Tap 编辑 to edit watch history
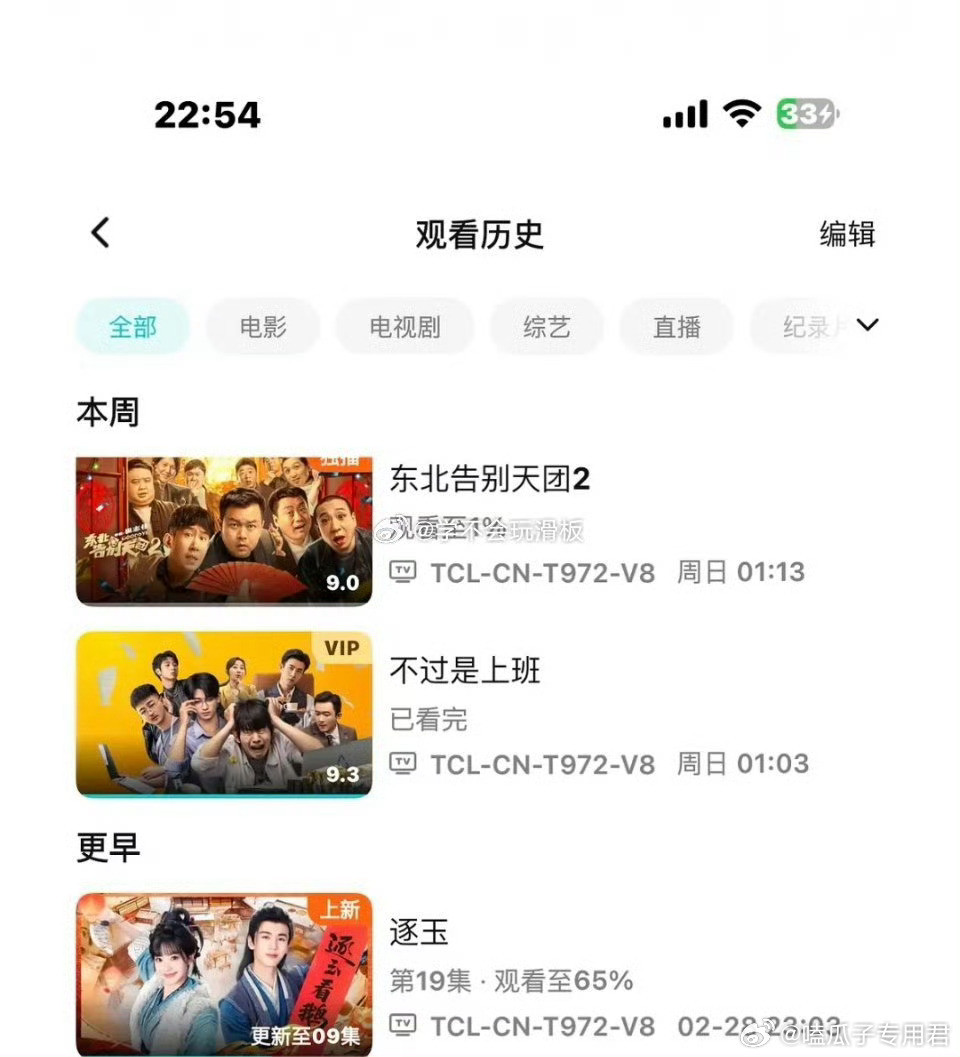Viewport: 960px width, 1057px height. (x=845, y=235)
